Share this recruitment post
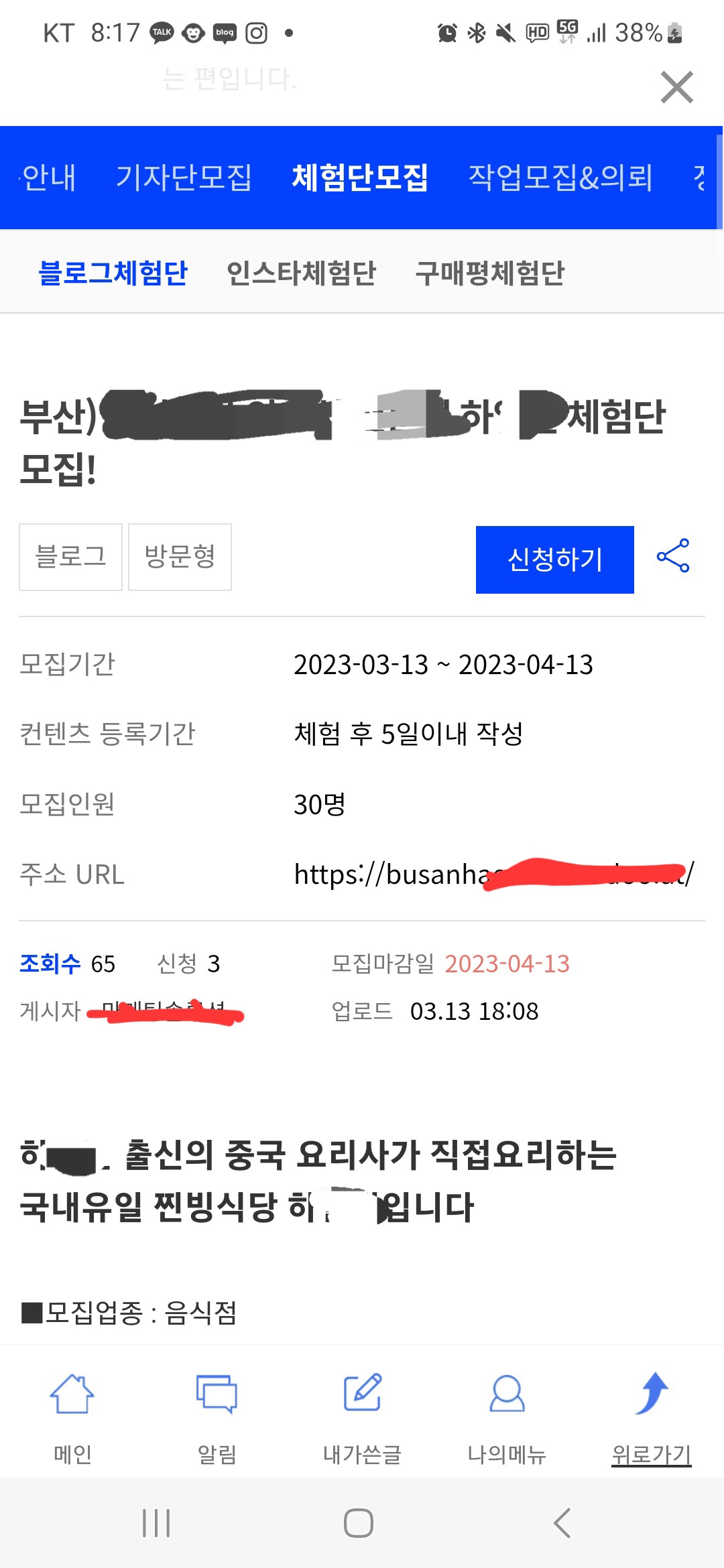Viewport: 724px width, 1568px height. (673, 556)
